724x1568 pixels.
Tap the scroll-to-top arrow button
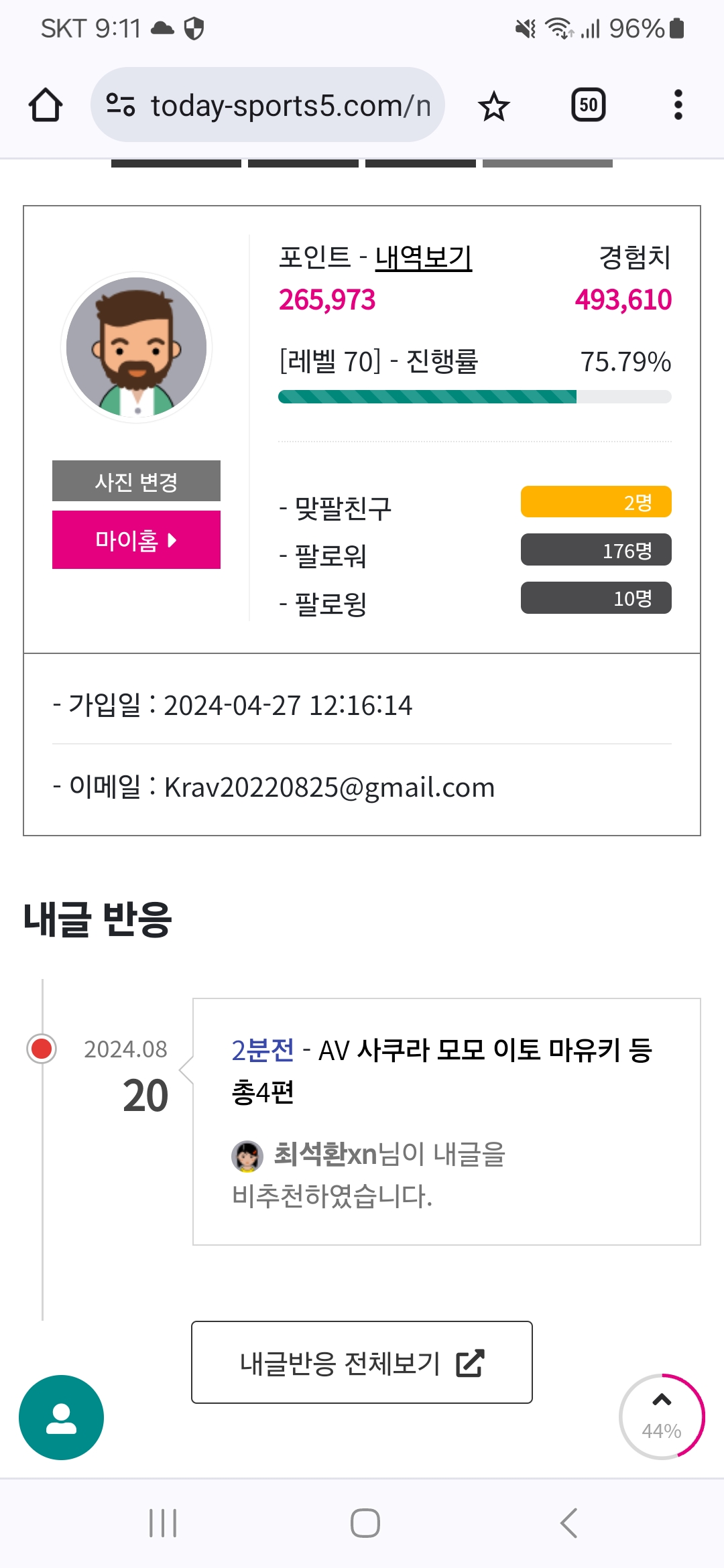click(662, 1416)
